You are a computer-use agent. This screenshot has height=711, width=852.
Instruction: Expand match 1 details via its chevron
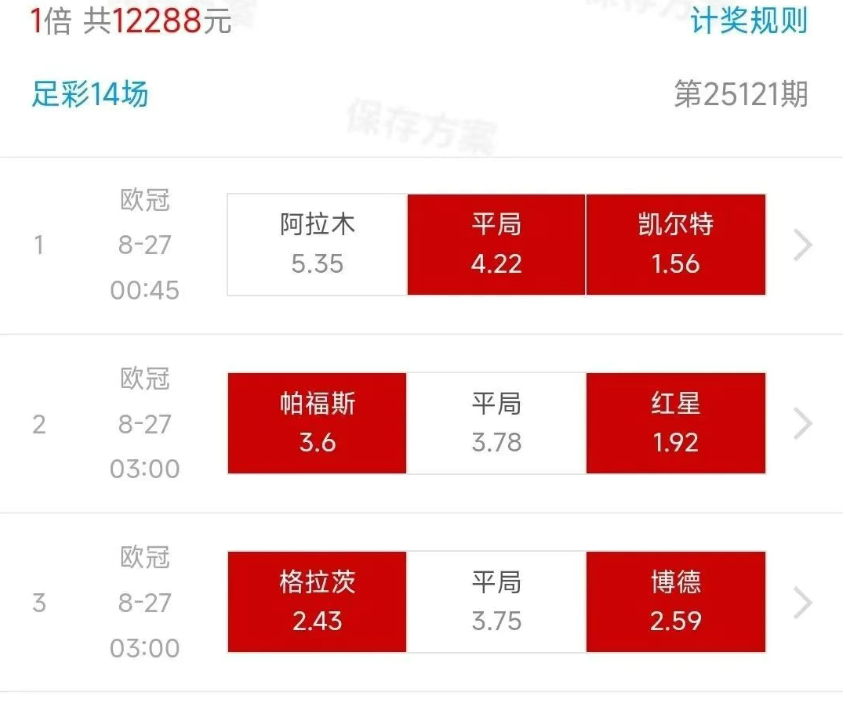802,245
